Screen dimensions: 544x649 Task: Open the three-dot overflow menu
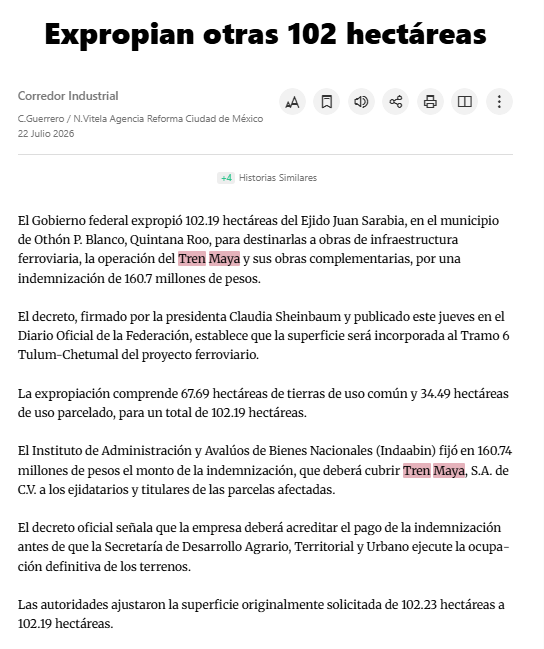pyautogui.click(x=499, y=101)
